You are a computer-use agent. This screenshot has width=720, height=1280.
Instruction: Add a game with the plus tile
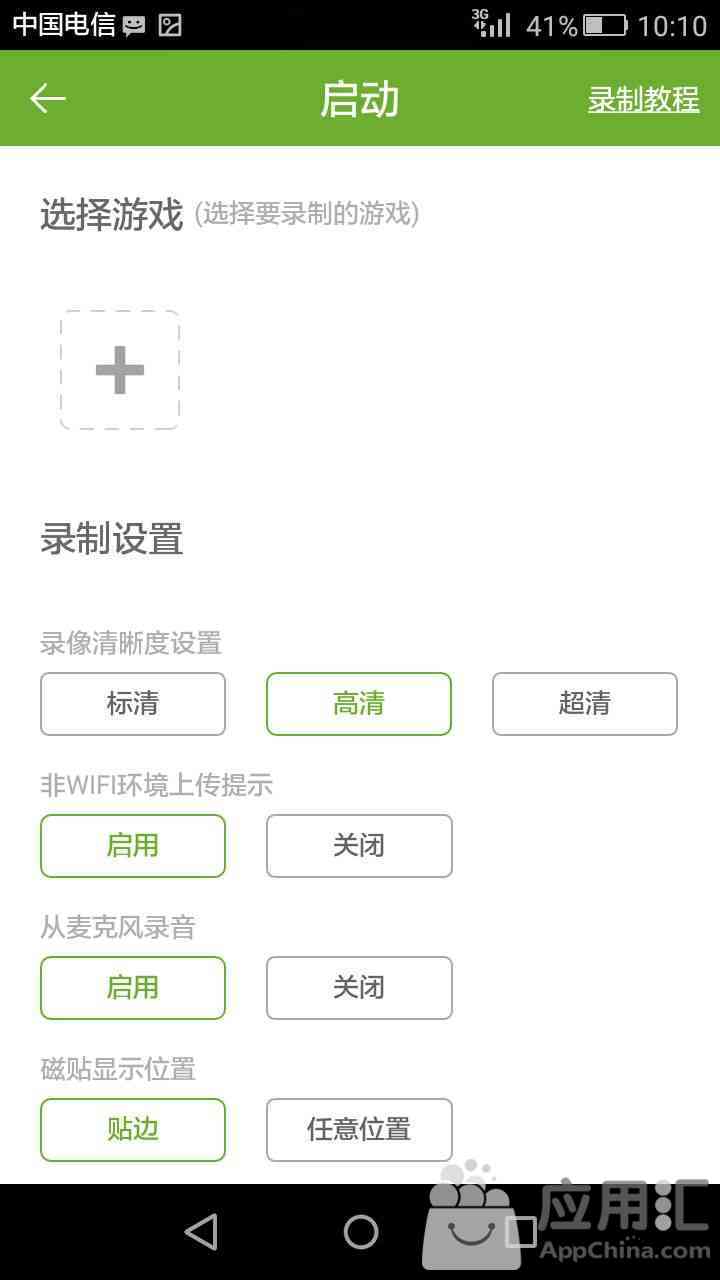pos(120,370)
